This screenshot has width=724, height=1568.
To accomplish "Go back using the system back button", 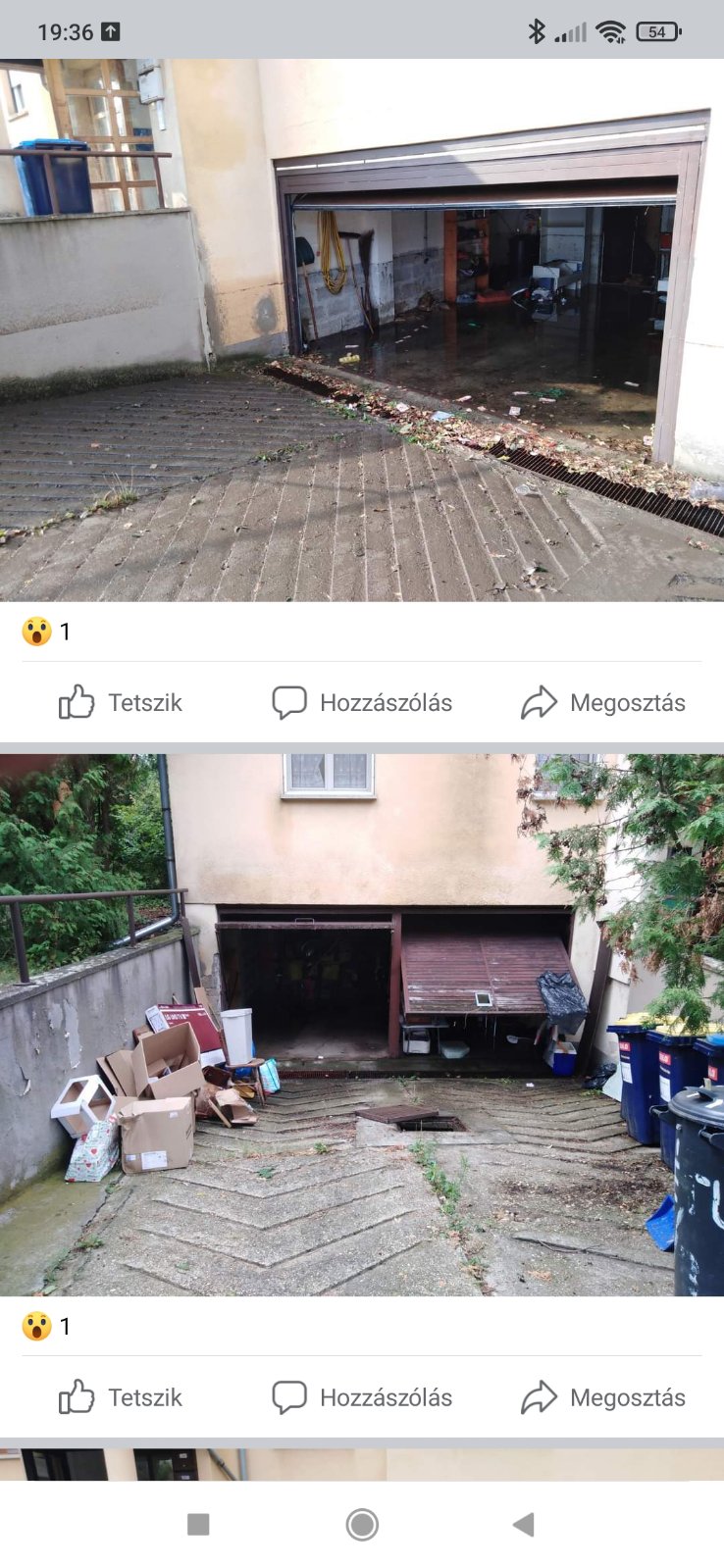I will click(524, 1524).
